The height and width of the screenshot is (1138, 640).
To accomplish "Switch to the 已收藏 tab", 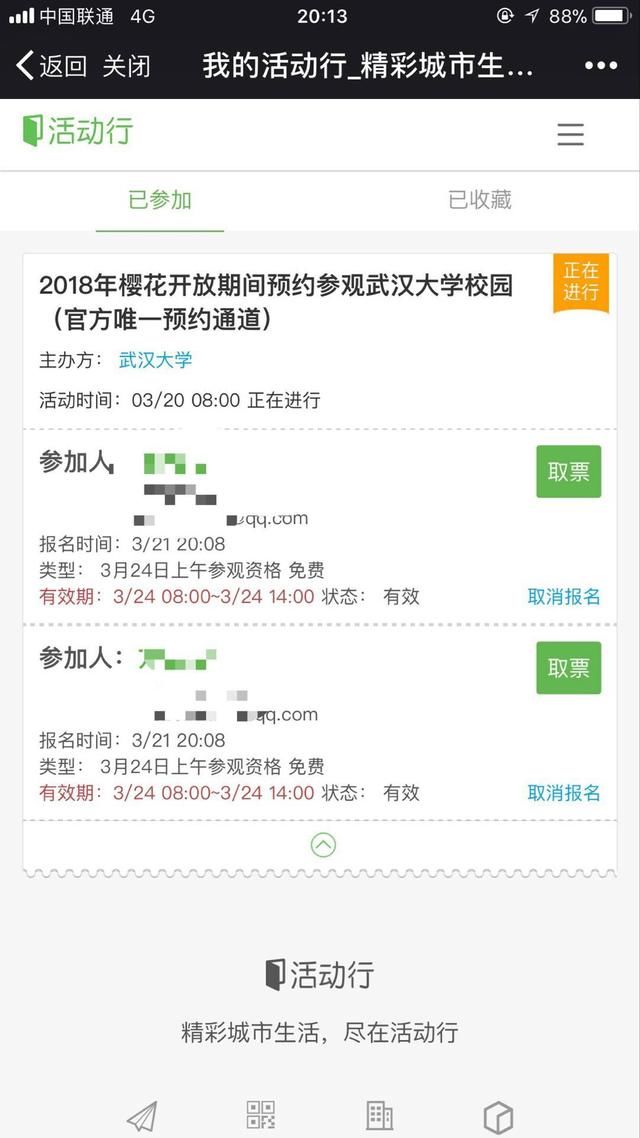I will pyautogui.click(x=479, y=200).
